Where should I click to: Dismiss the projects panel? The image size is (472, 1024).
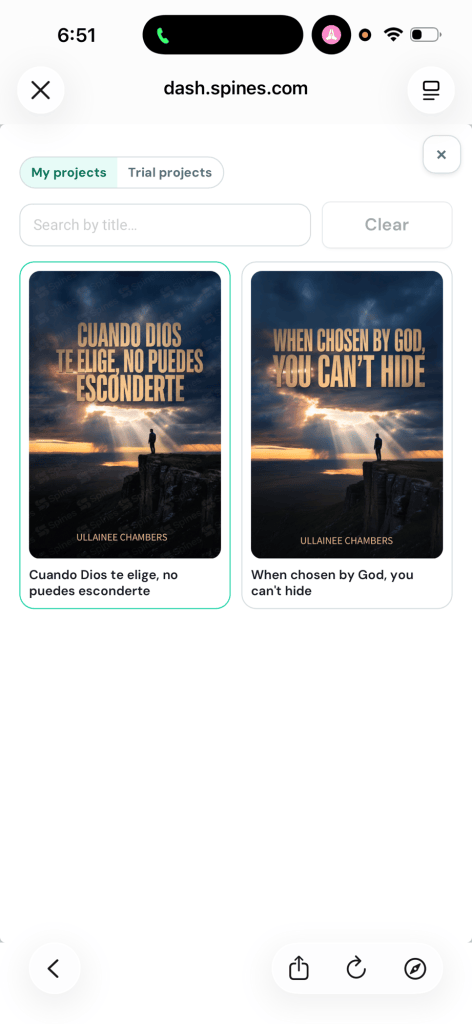pos(441,155)
